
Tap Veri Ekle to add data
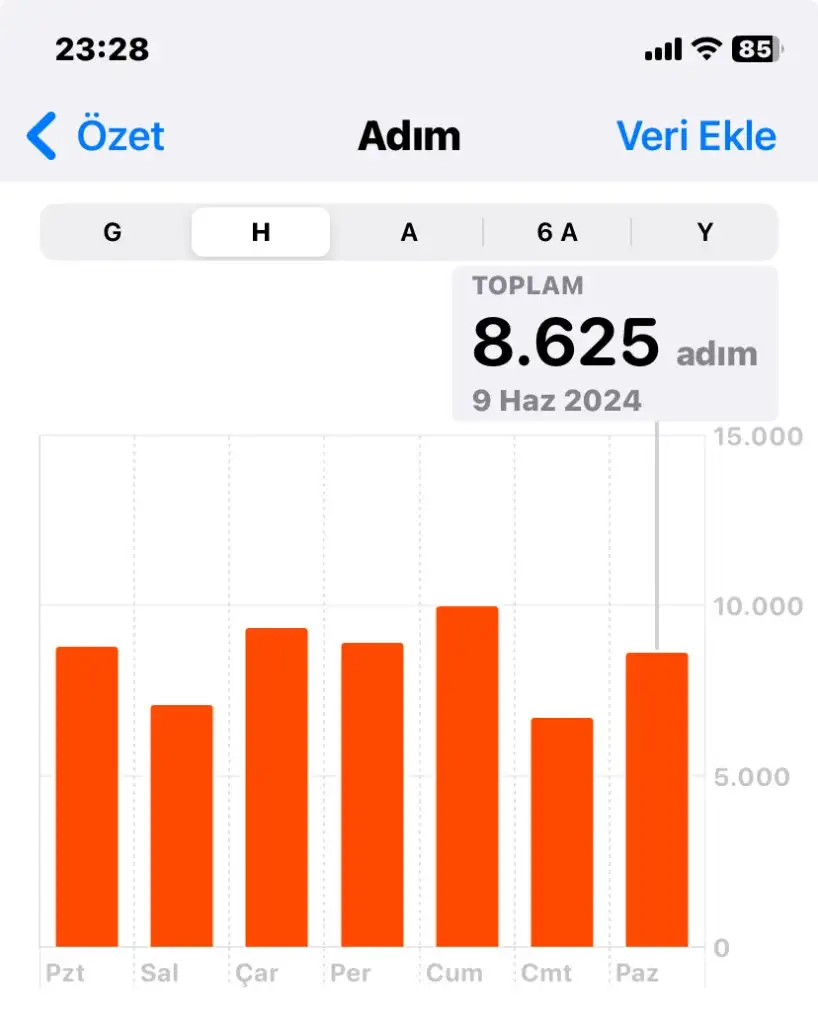click(696, 136)
